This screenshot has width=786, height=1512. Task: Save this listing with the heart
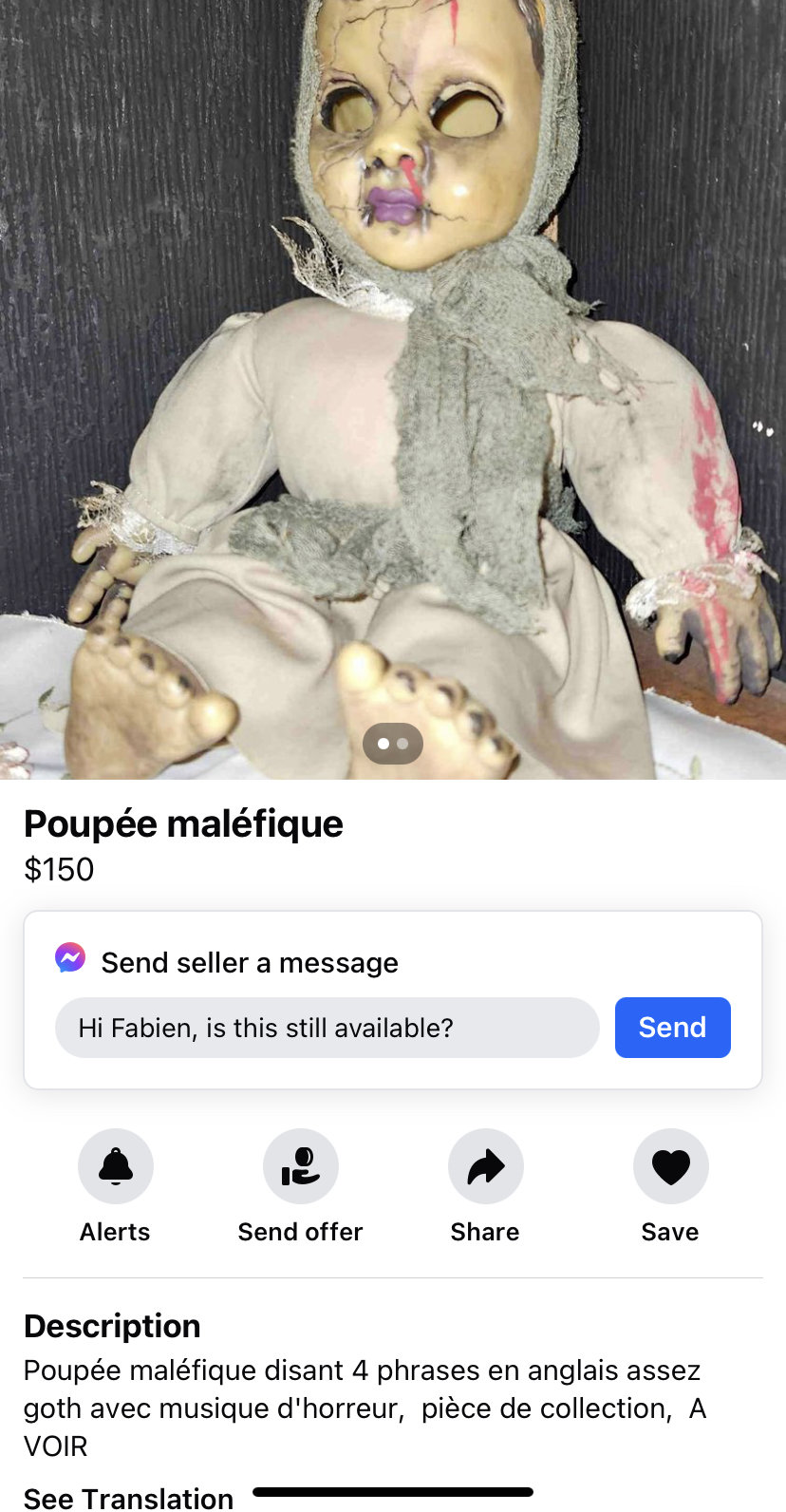click(x=670, y=1166)
